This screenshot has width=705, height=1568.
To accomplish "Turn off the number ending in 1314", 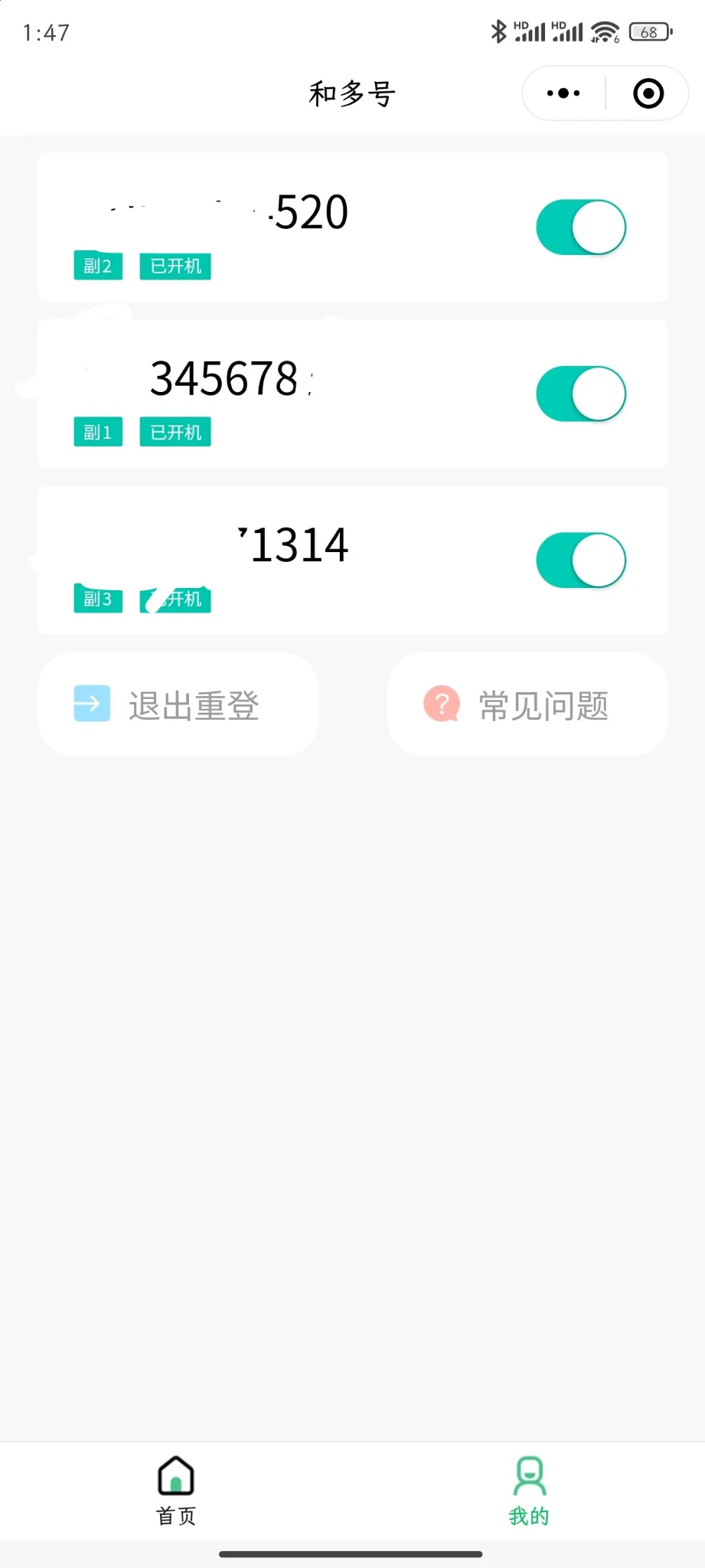I will tap(581, 560).
